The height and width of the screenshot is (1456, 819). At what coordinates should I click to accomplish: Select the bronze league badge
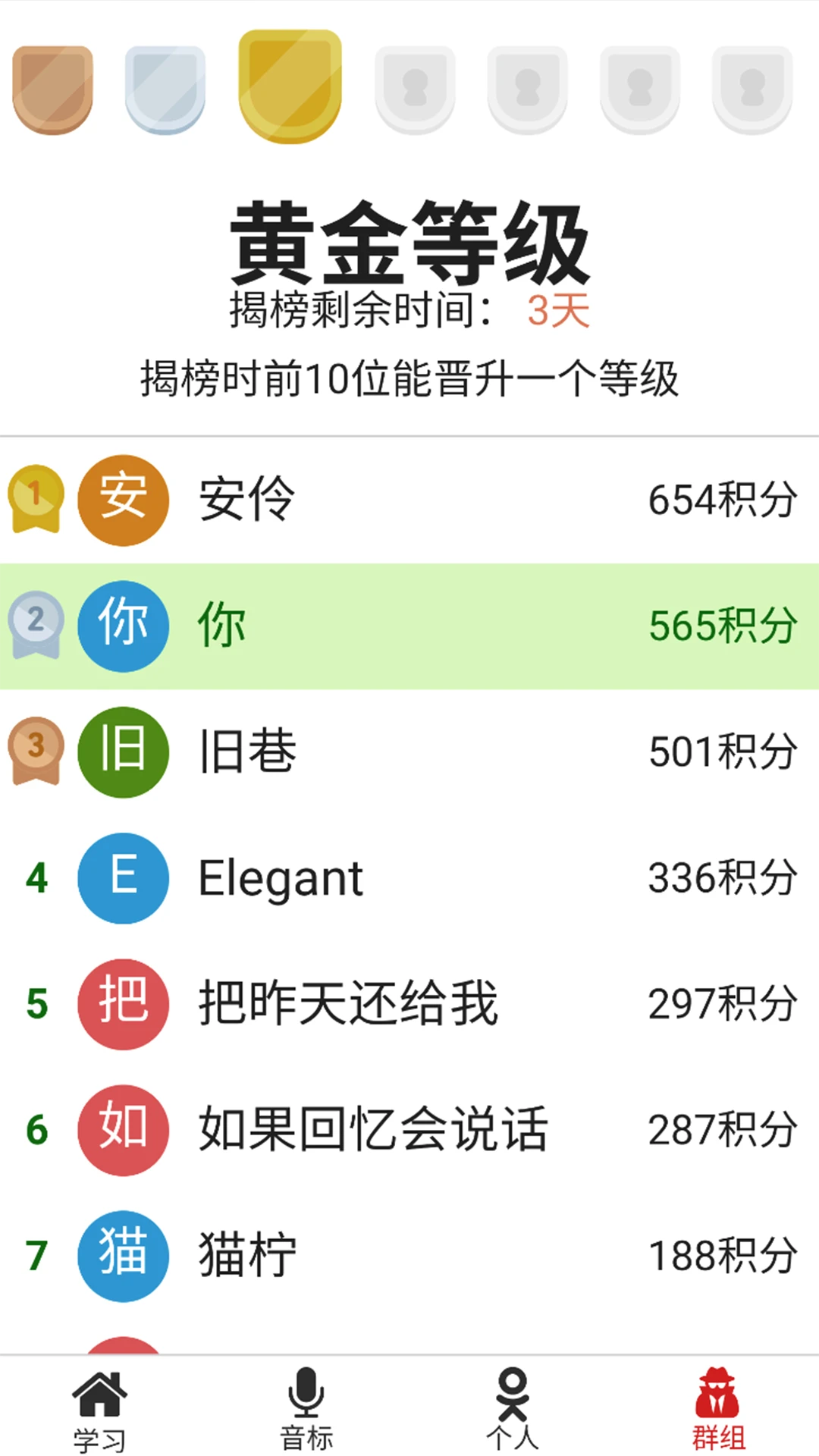(x=52, y=83)
